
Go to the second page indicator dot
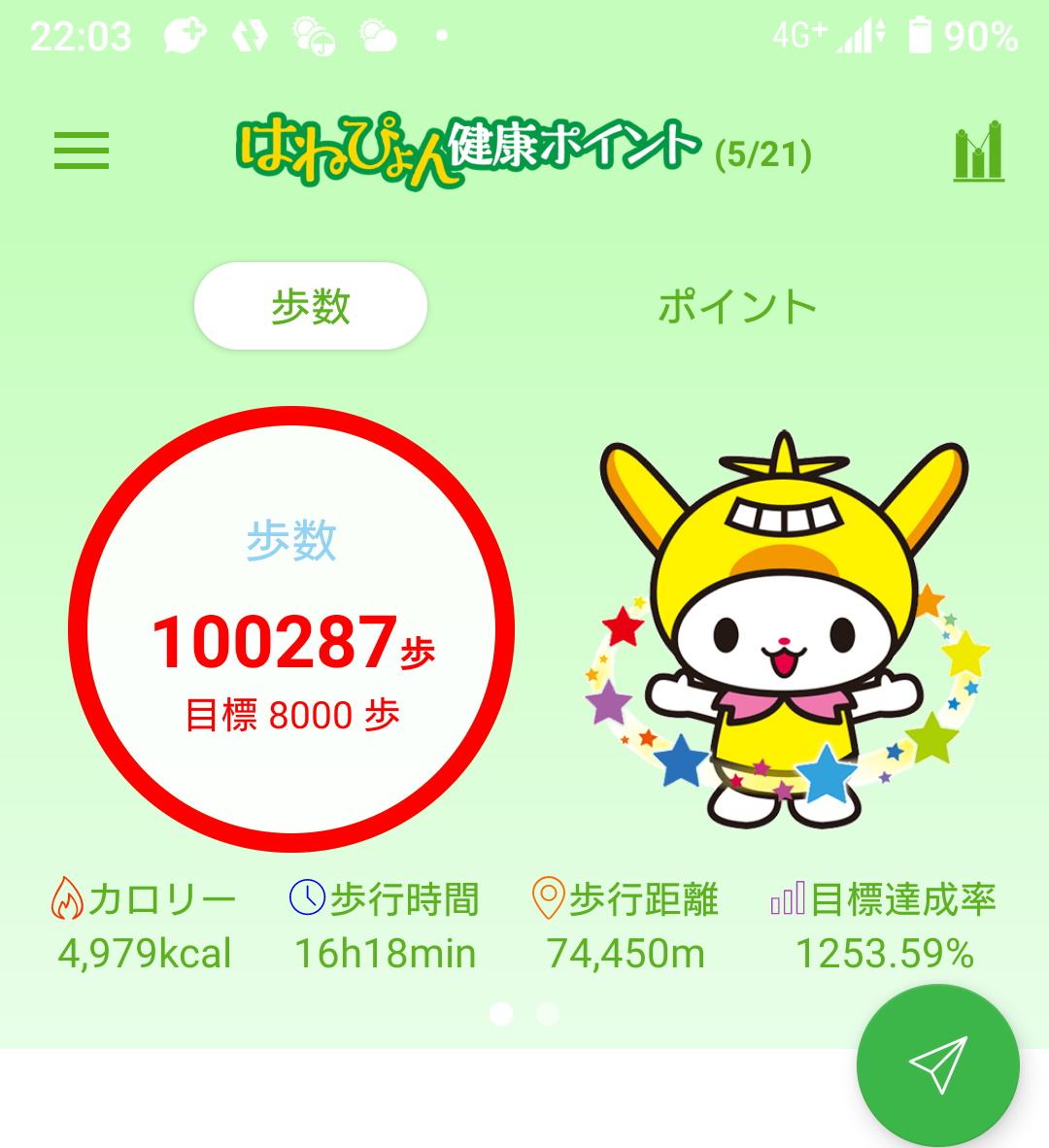click(548, 1013)
